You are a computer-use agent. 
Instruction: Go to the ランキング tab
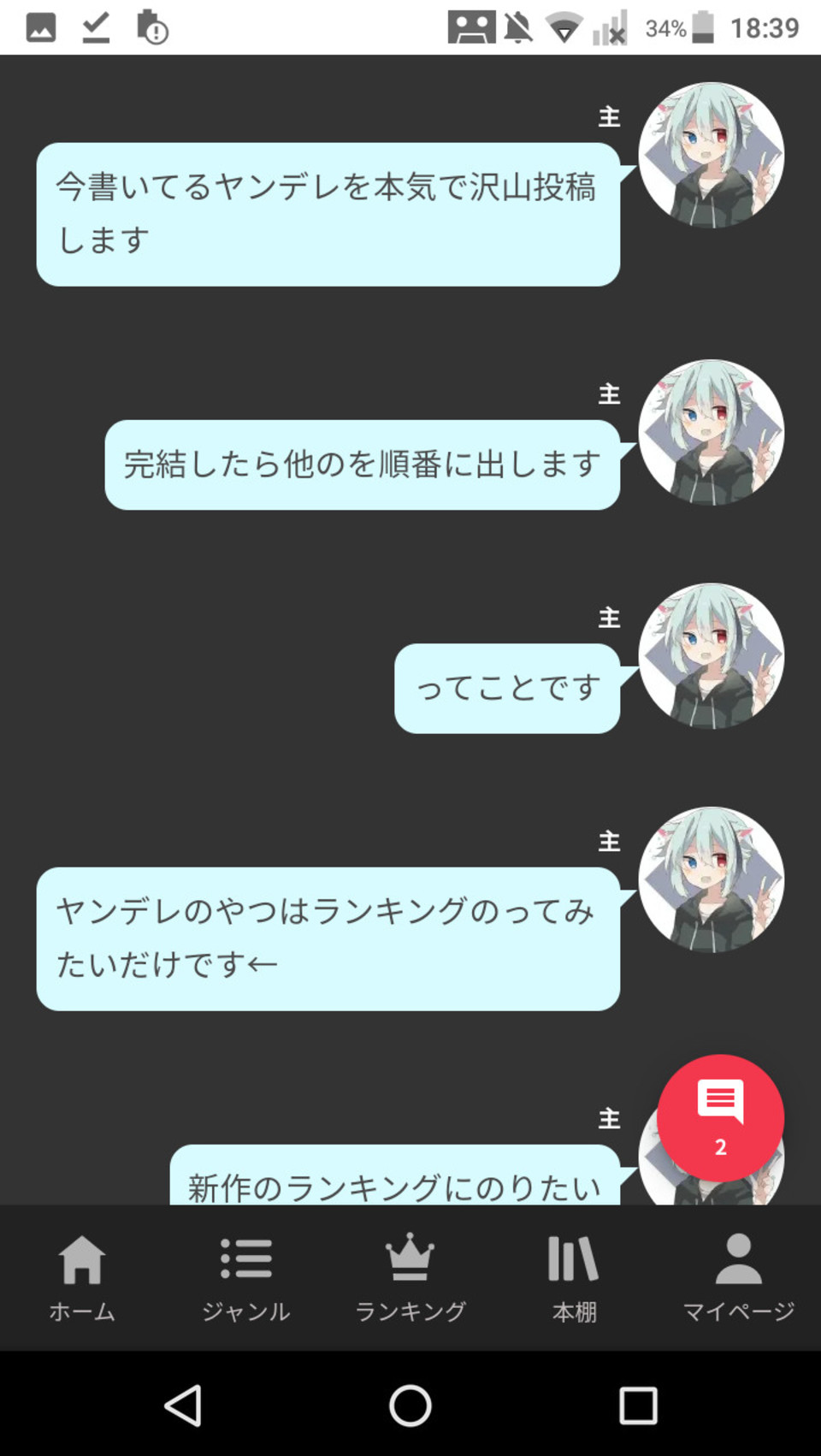410,1277
